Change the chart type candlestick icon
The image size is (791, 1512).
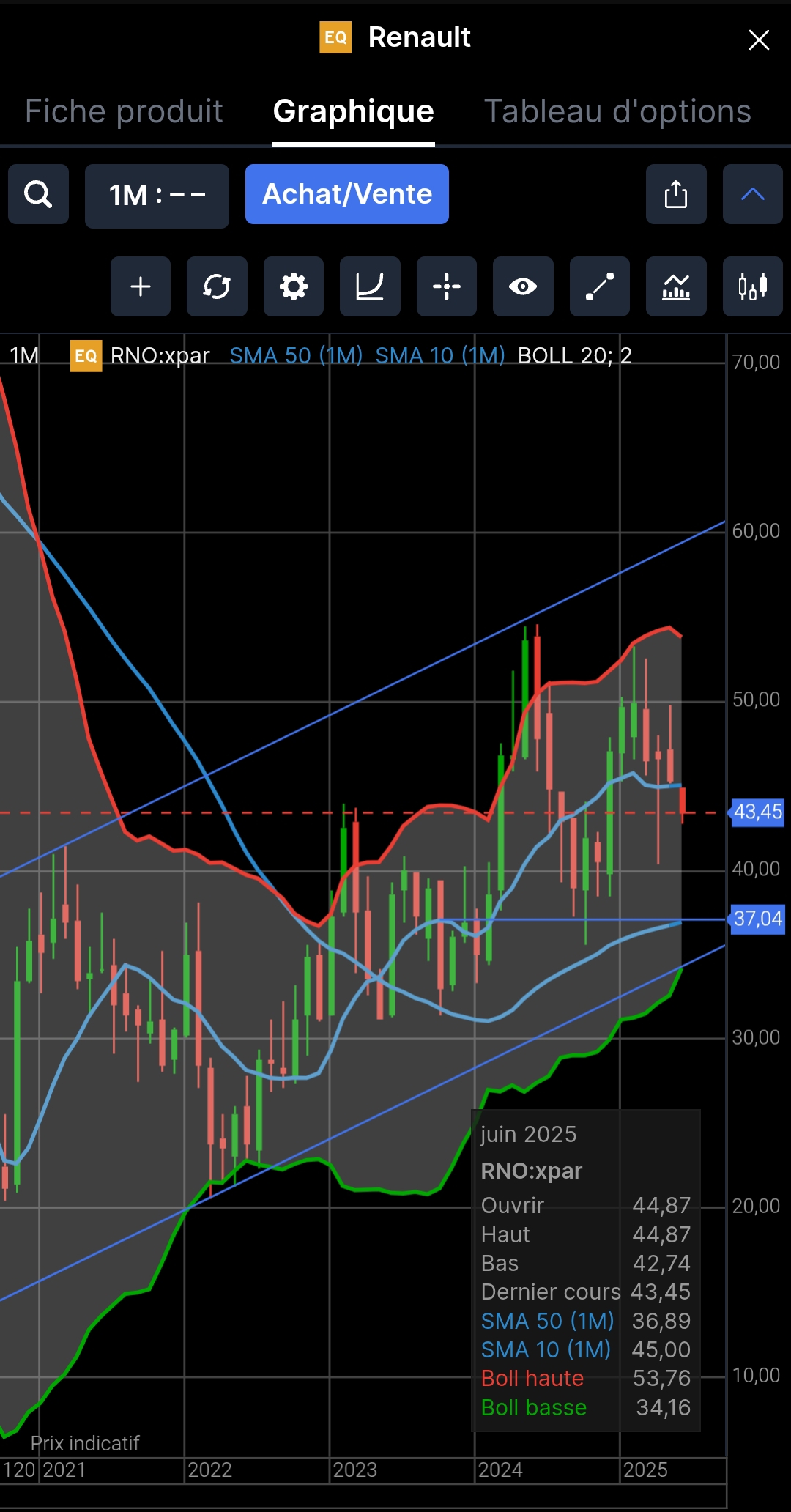(752, 286)
